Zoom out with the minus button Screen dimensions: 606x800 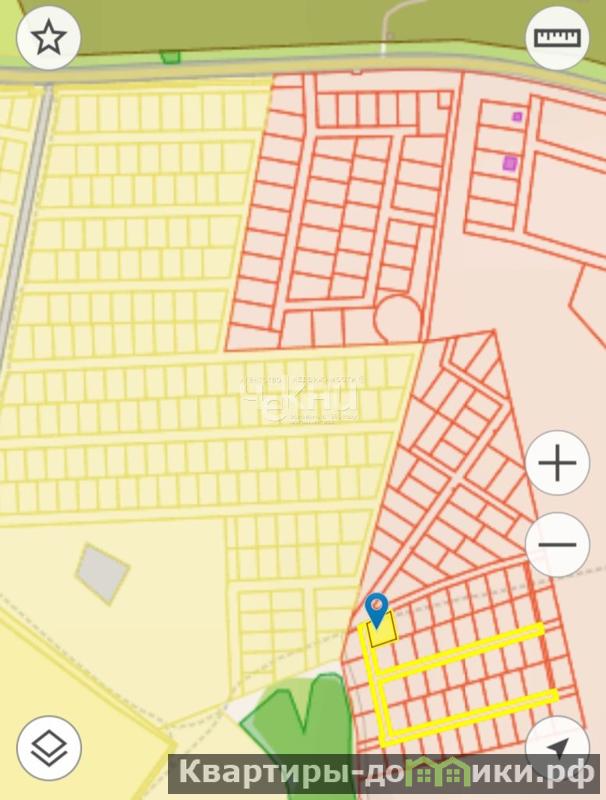[557, 545]
